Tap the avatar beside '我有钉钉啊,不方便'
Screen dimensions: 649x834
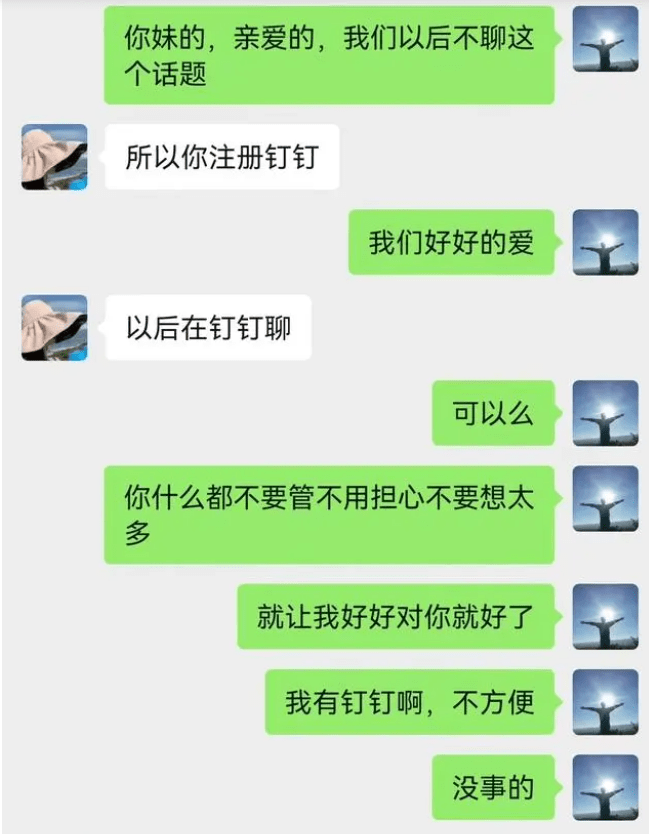pyautogui.click(x=605, y=702)
